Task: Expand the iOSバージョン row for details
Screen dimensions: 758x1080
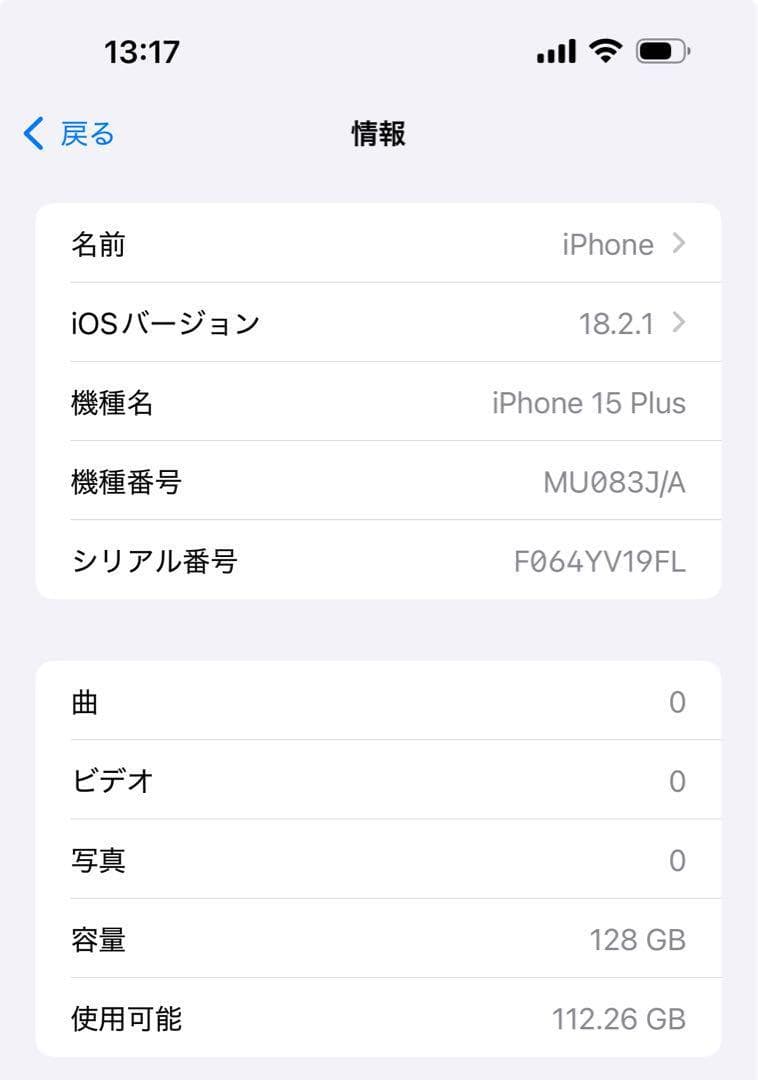Action: click(x=379, y=323)
